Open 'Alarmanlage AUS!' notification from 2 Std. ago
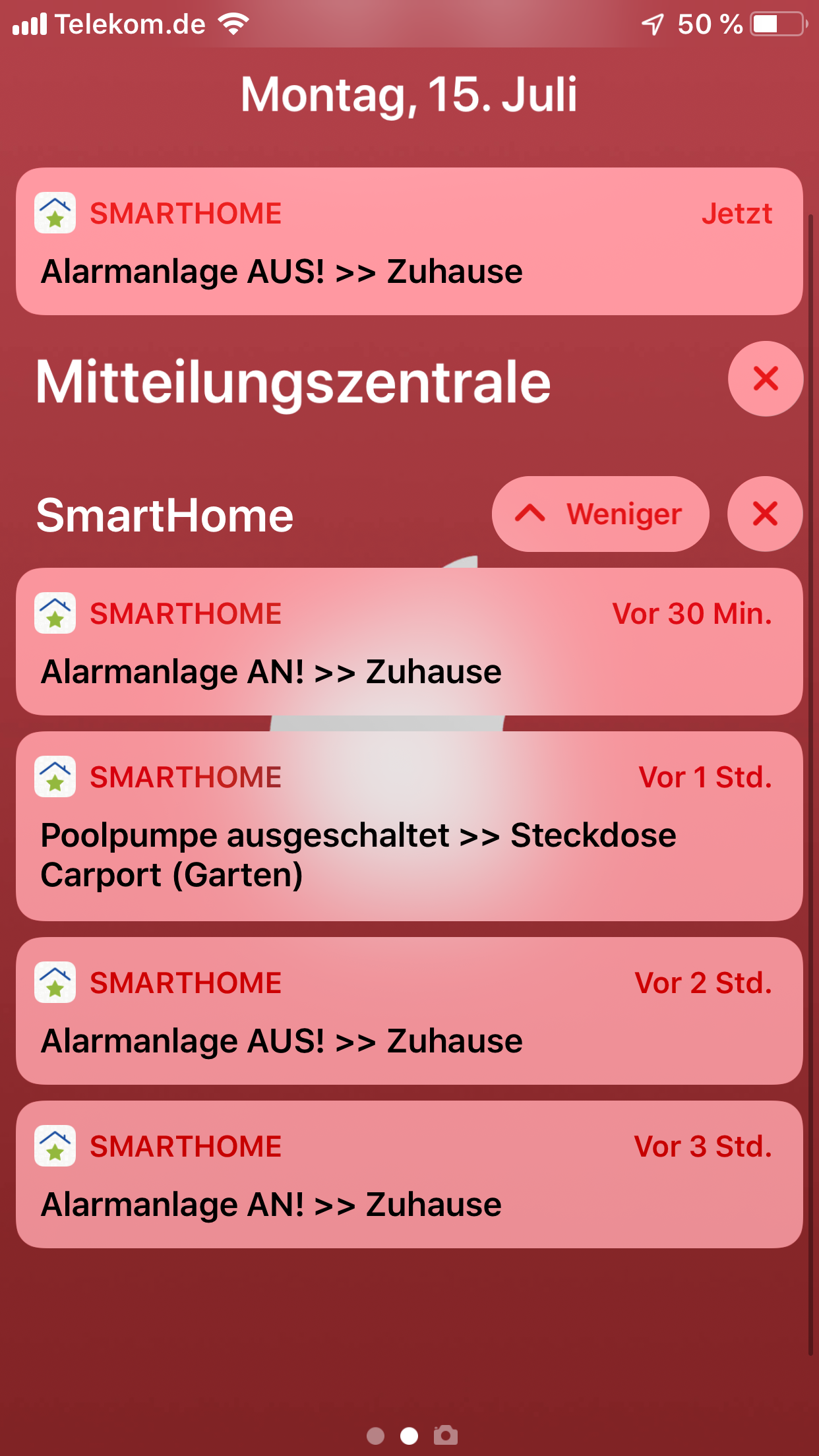Image resolution: width=819 pixels, height=1456 pixels. 409,1011
